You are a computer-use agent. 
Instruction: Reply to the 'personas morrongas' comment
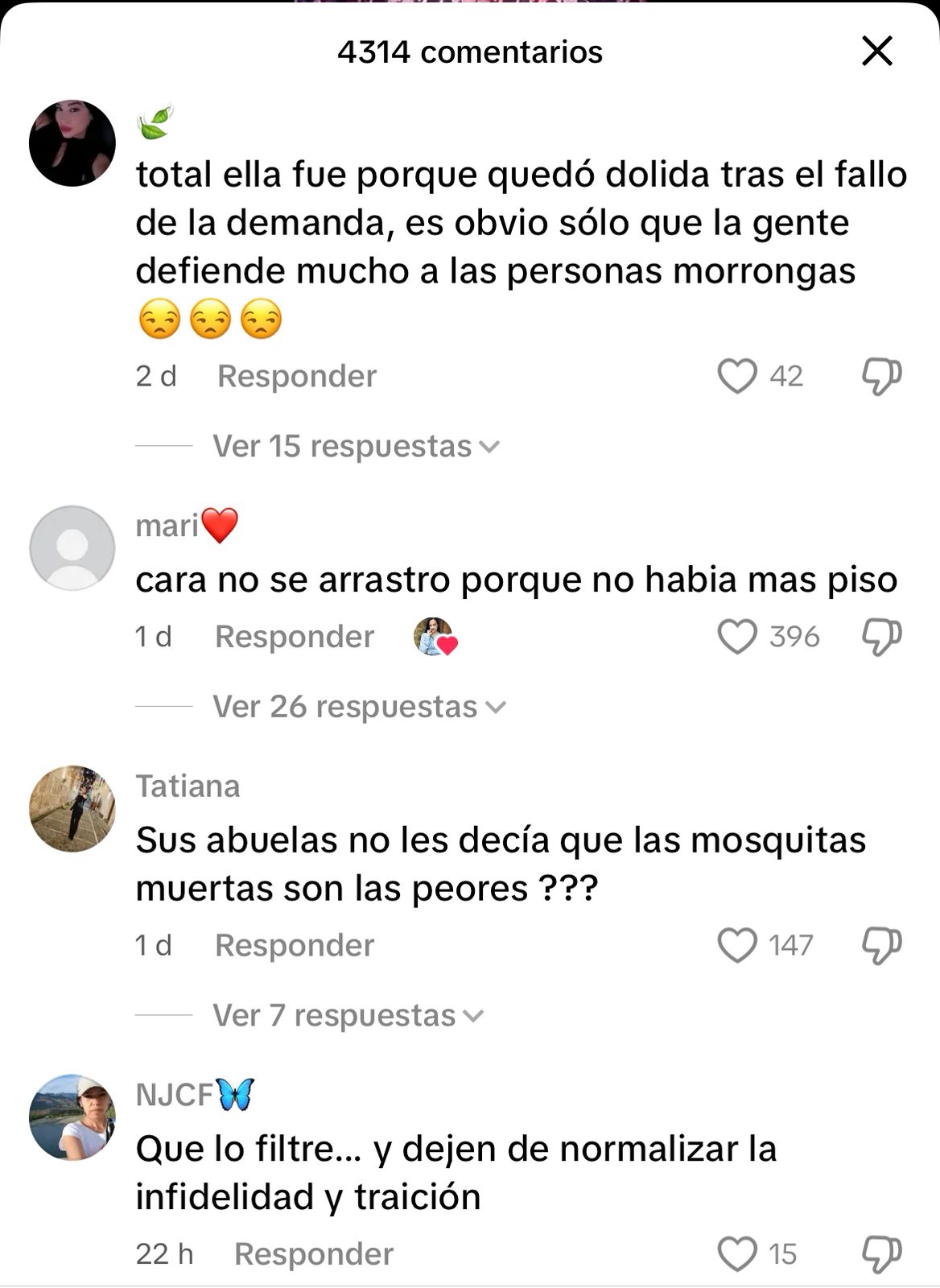tap(296, 376)
